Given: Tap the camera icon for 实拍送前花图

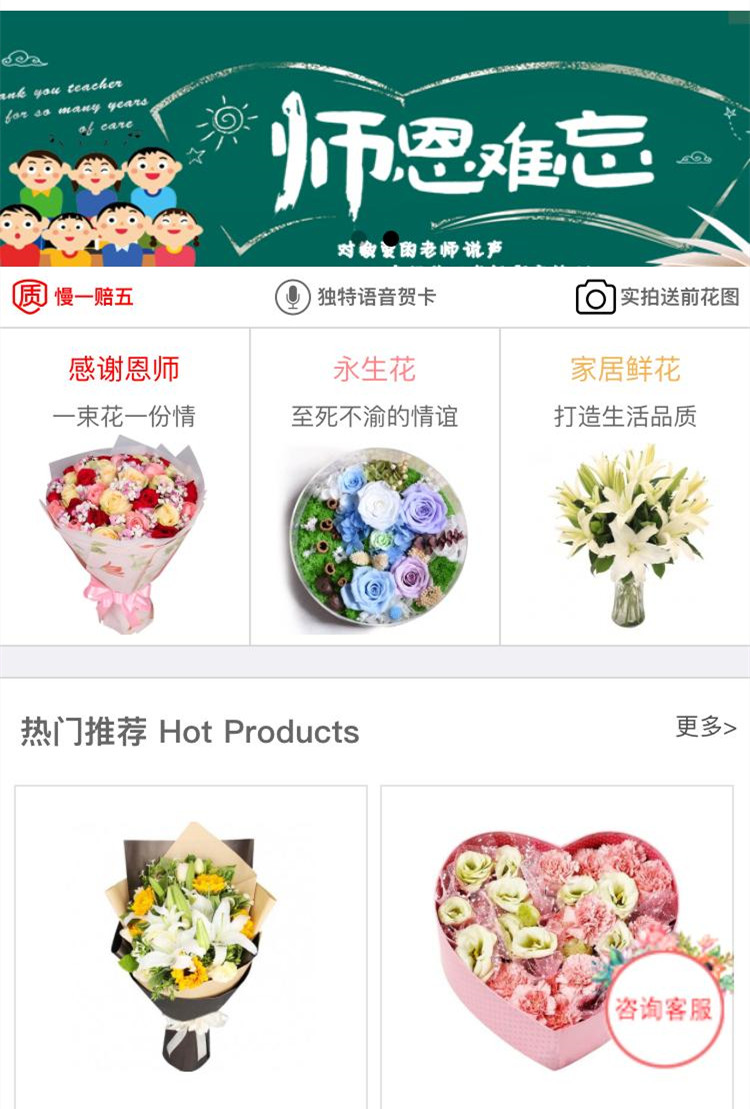Looking at the screenshot, I should (594, 295).
